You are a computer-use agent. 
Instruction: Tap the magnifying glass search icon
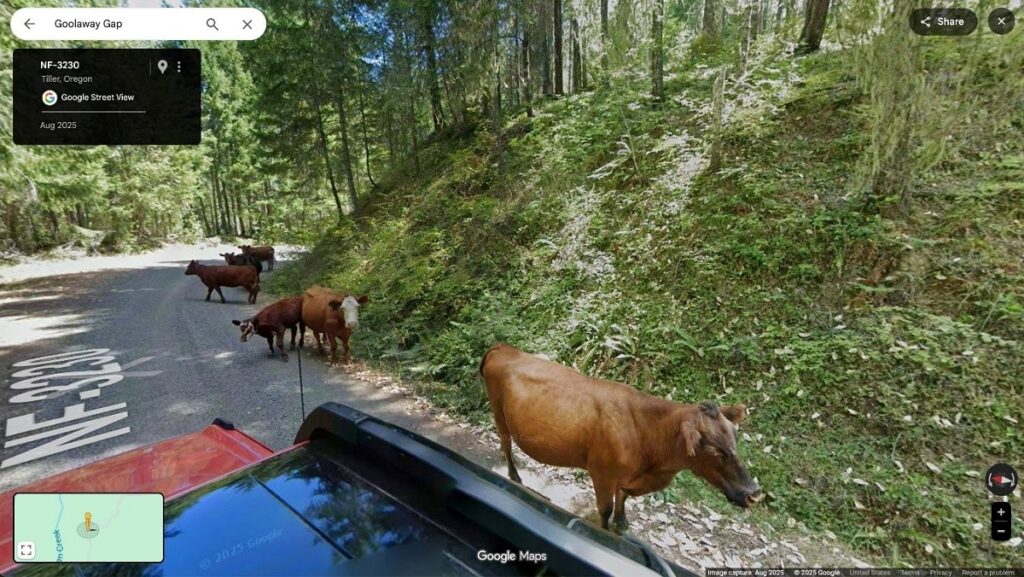pos(212,24)
